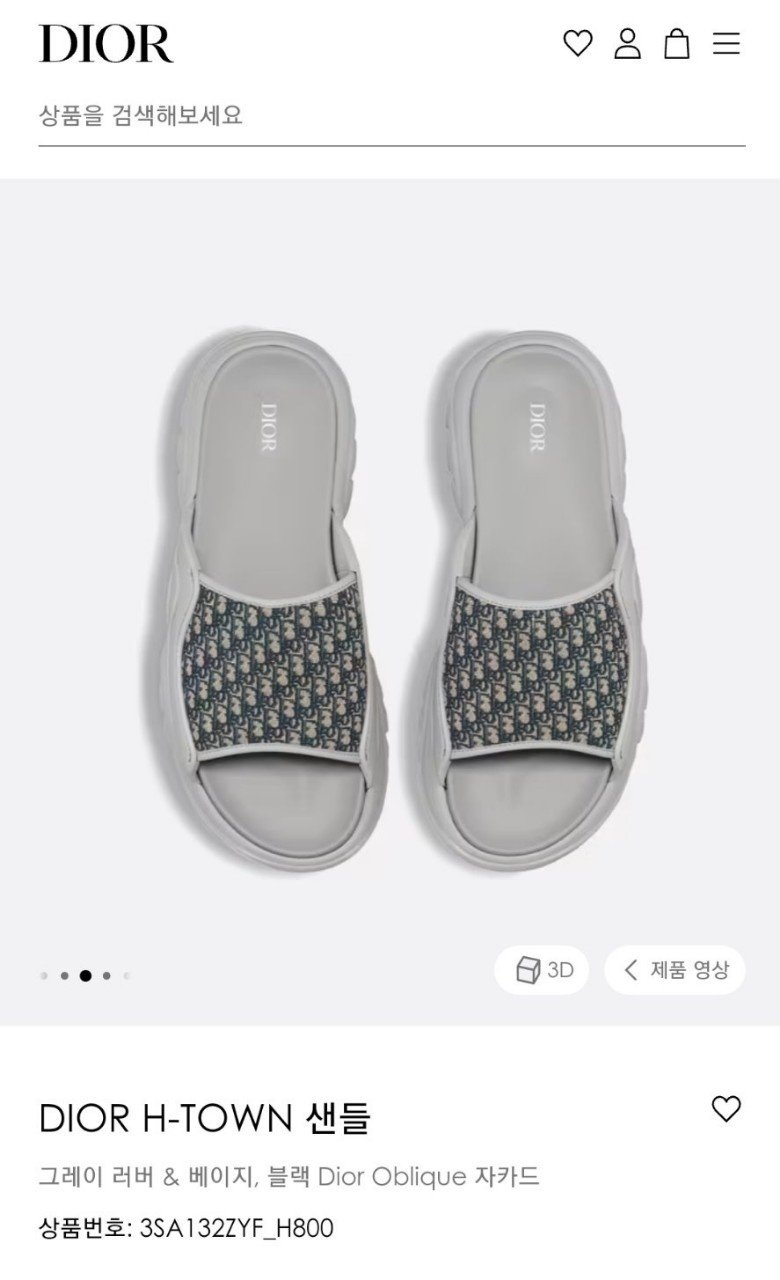Image resolution: width=780 pixels, height=1280 pixels.
Task: Open the sandal product image
Action: pyautogui.click(x=390, y=601)
